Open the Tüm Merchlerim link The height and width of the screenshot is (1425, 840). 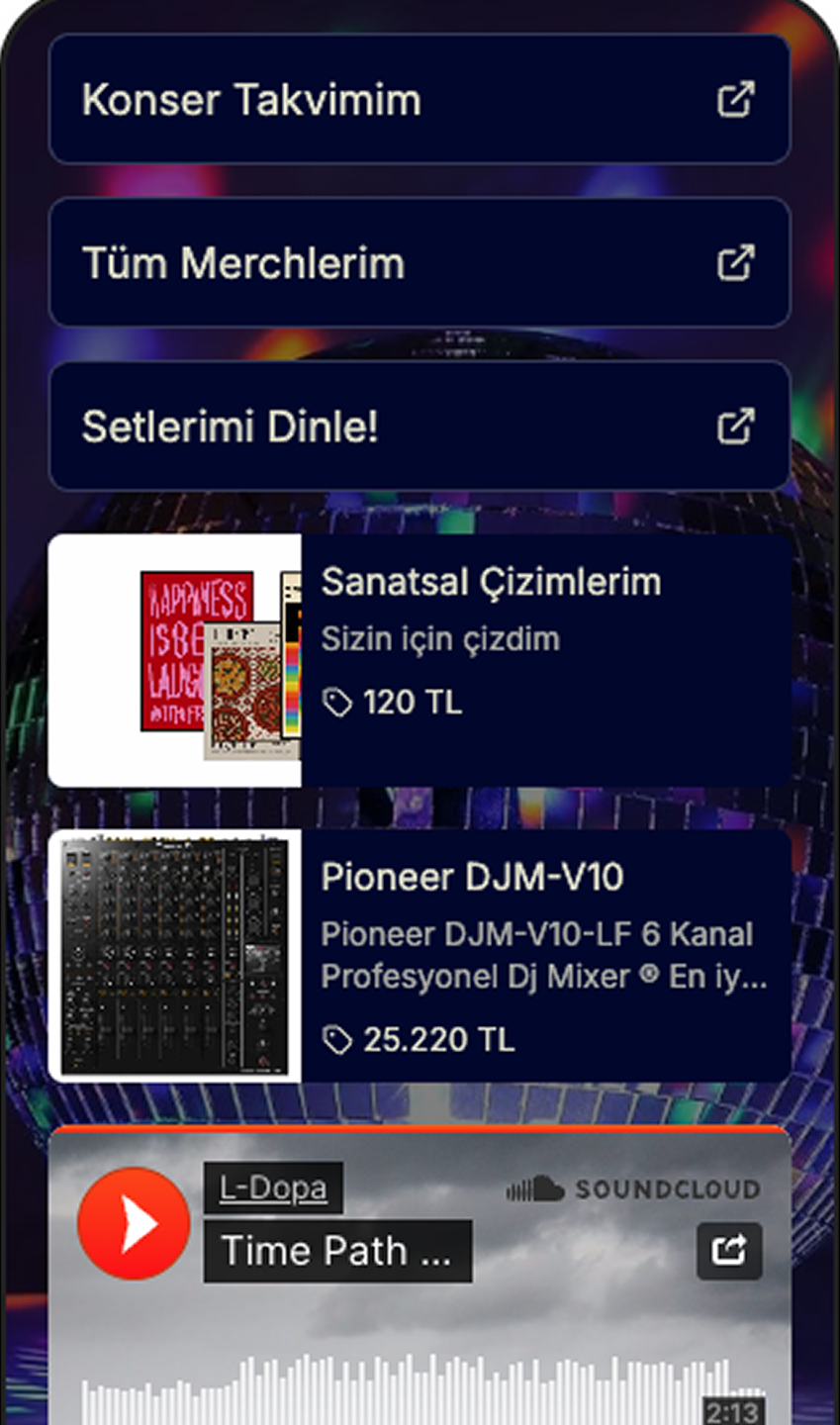(x=419, y=263)
